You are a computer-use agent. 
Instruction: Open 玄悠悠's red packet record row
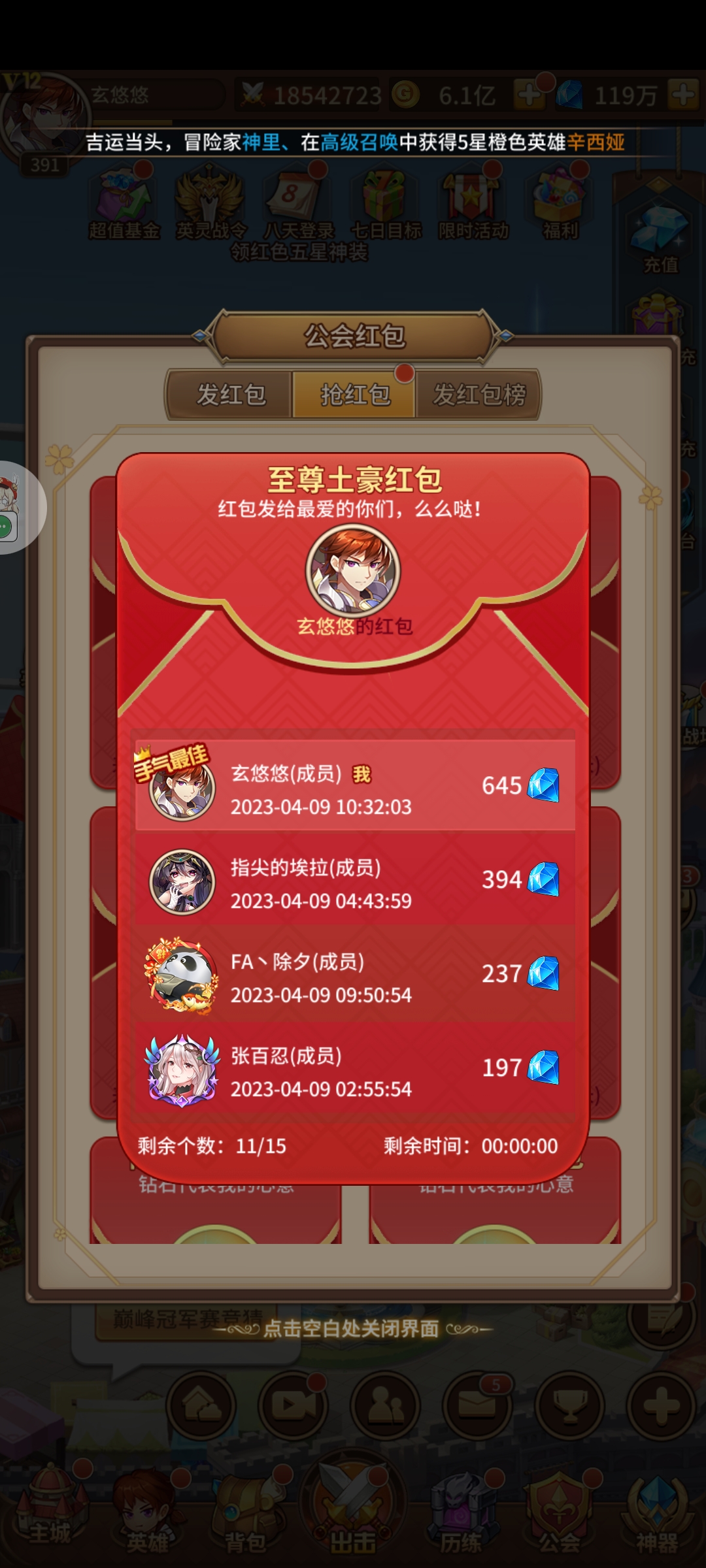(x=354, y=787)
